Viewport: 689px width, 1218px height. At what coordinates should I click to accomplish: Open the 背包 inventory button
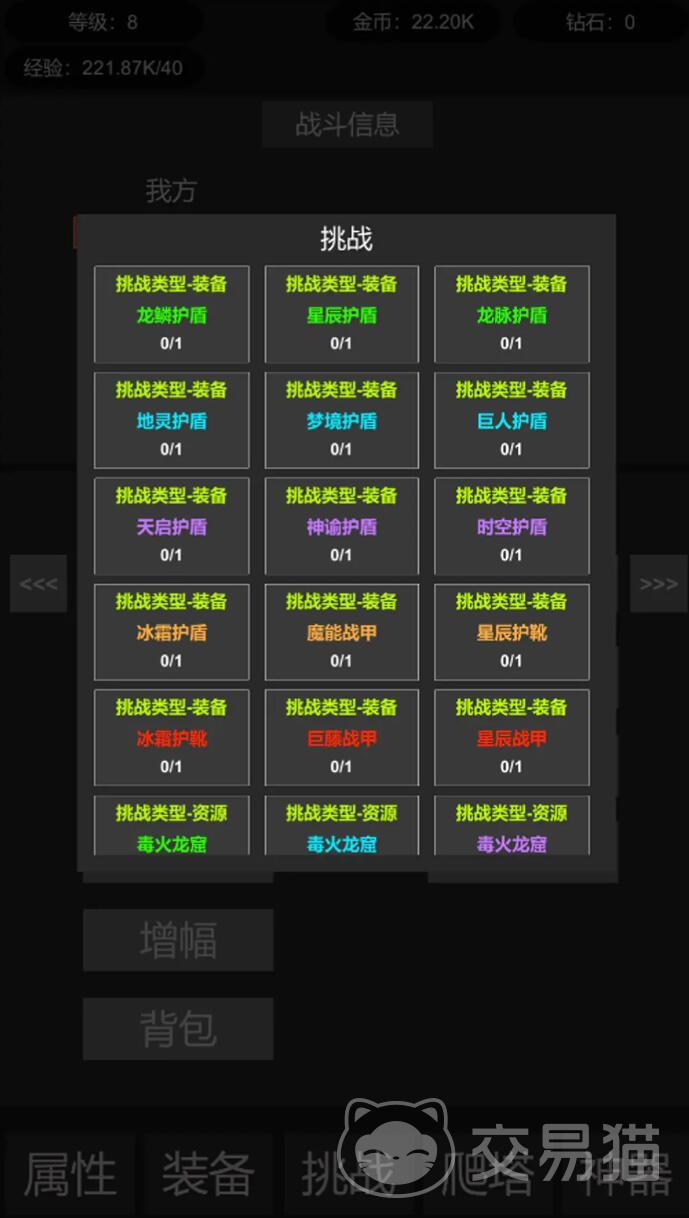(178, 1029)
